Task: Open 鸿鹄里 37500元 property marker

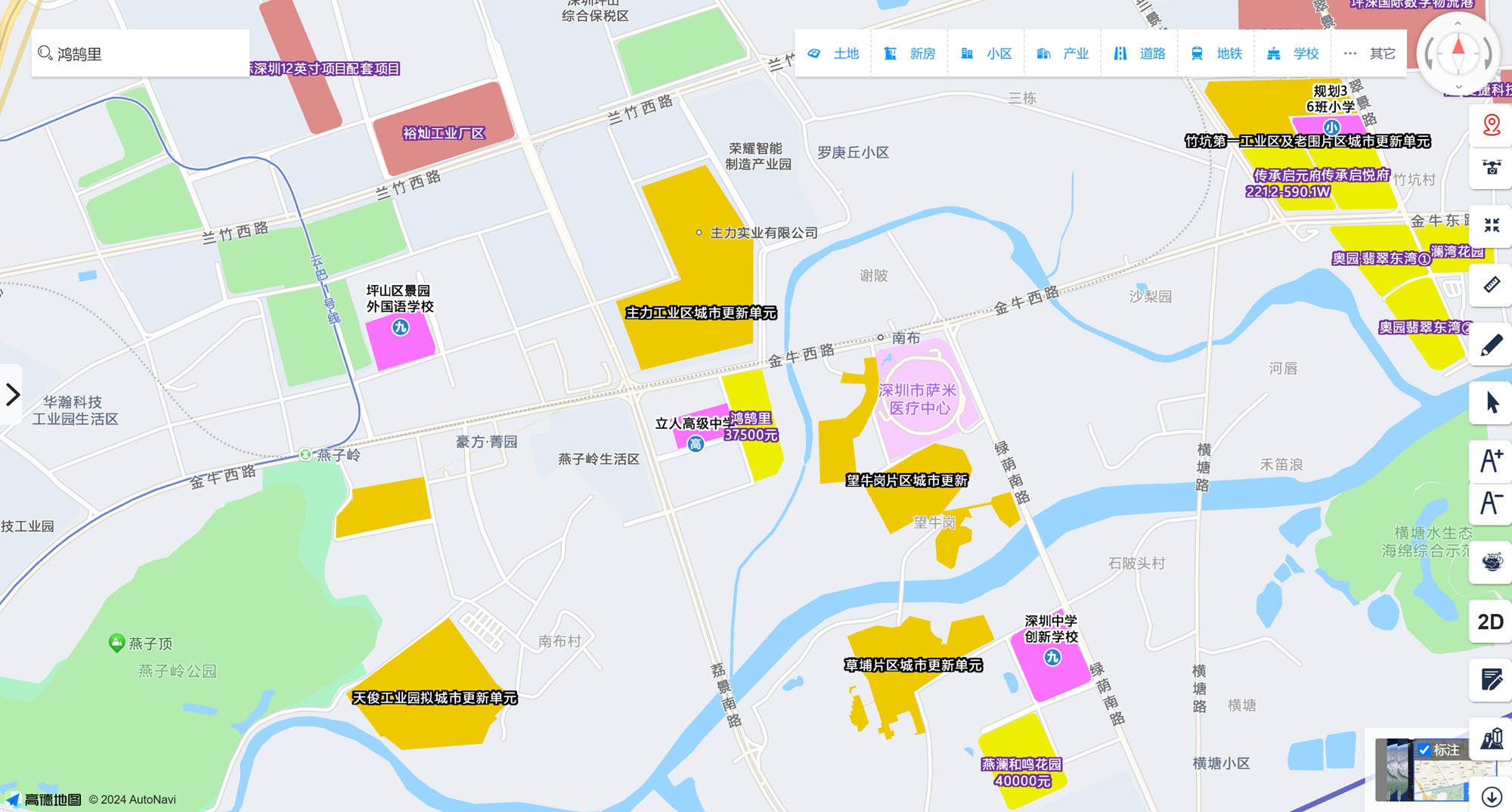Action: tap(751, 426)
